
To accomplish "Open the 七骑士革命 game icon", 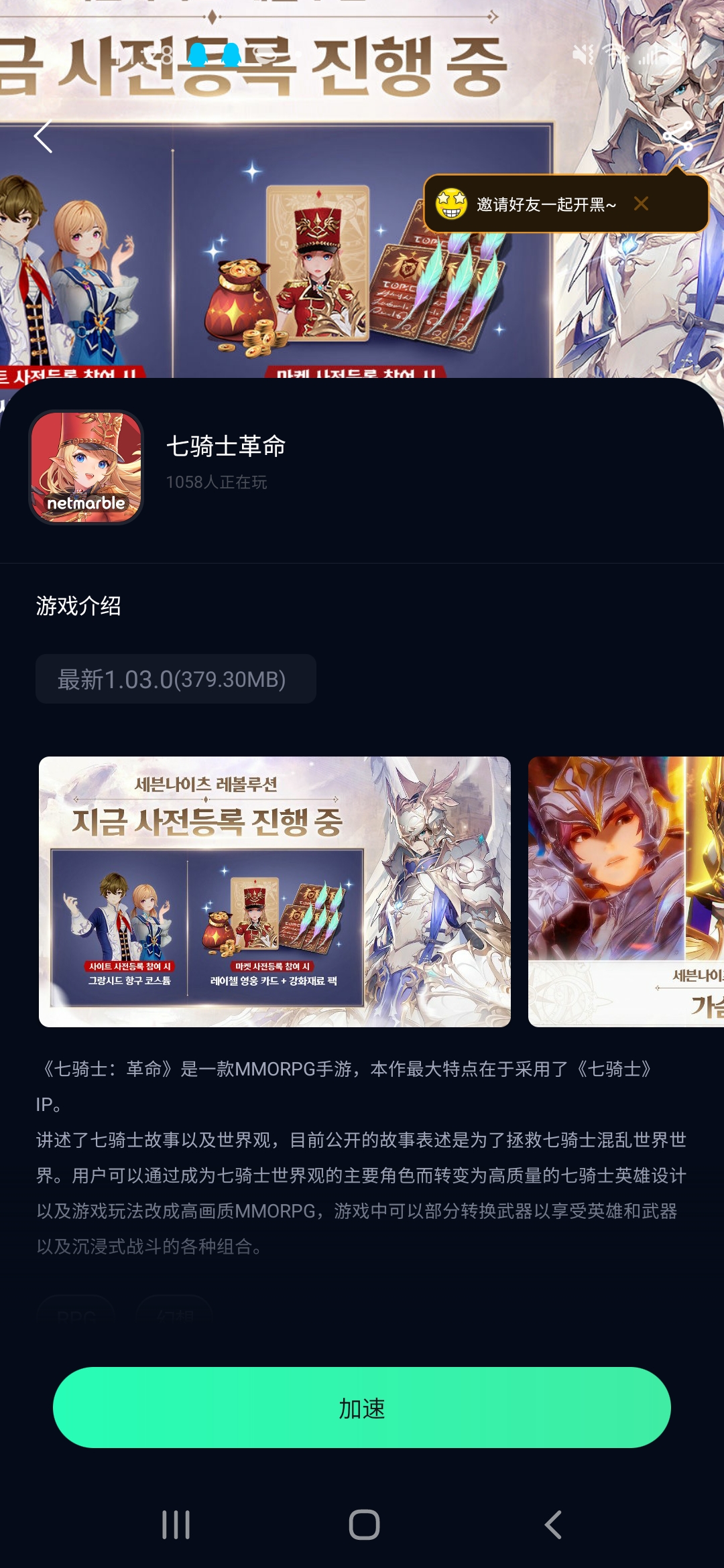I will point(86,467).
